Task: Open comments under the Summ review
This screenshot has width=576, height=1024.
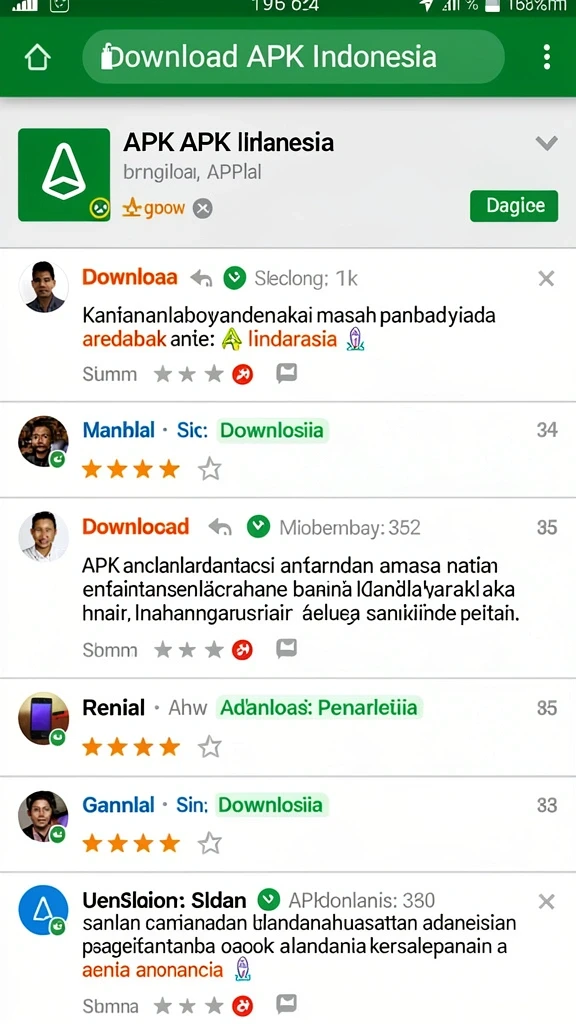Action: point(286,374)
